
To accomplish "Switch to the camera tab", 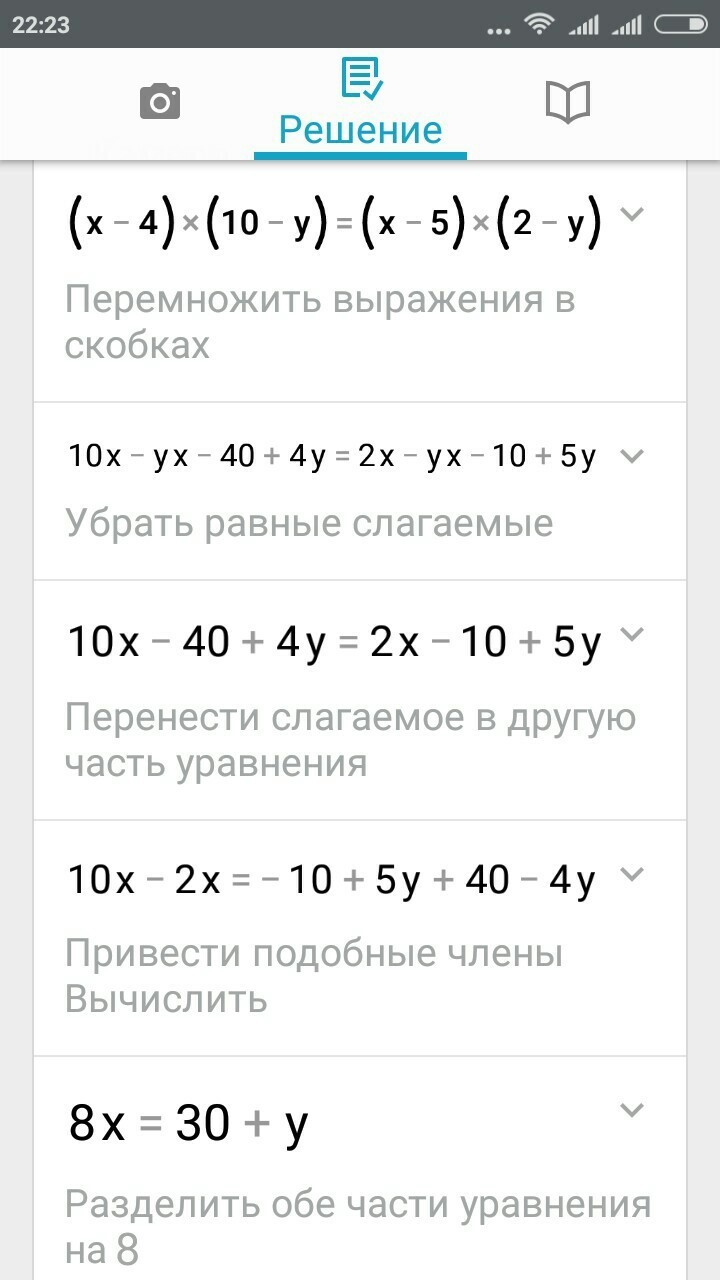I will [160, 102].
